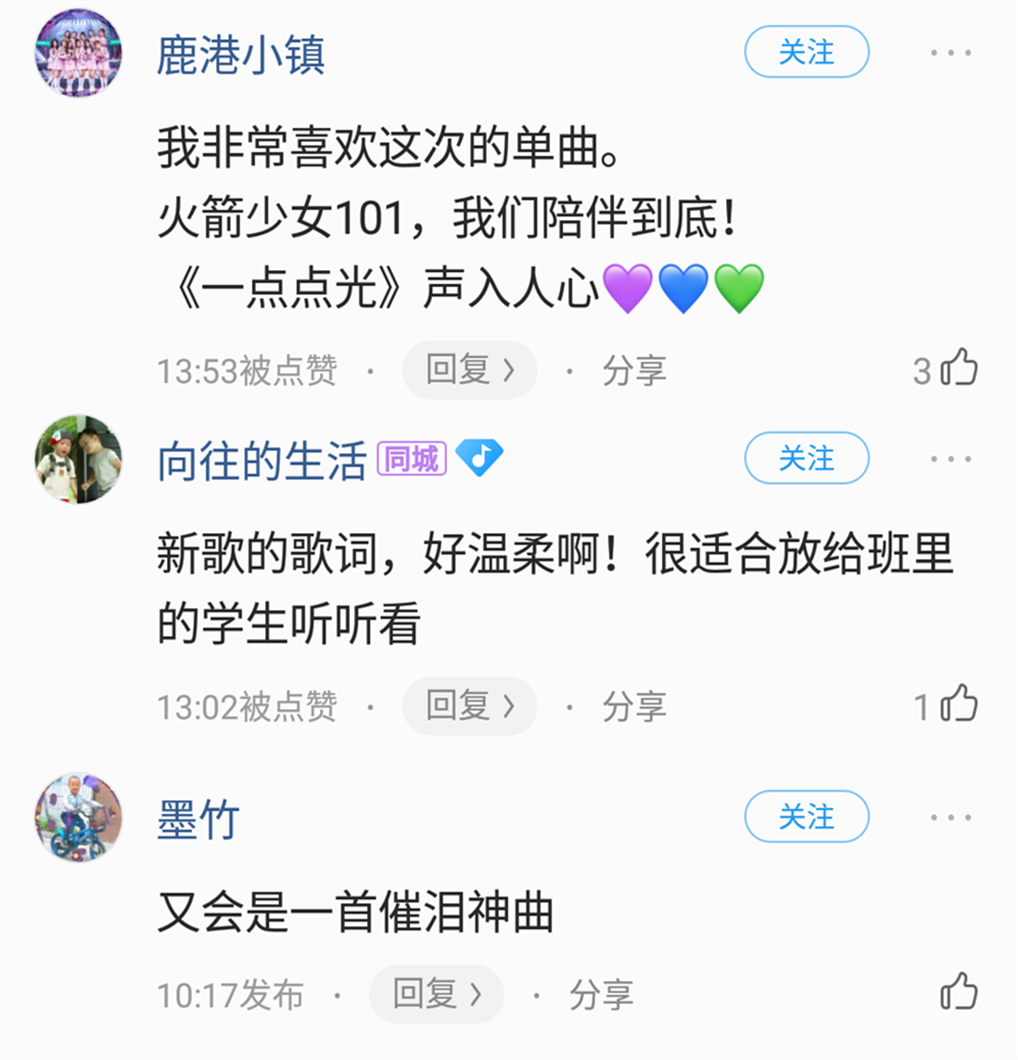1018x1060 pixels.
Task: Follow user 鹿港小镇
Action: pos(806,52)
